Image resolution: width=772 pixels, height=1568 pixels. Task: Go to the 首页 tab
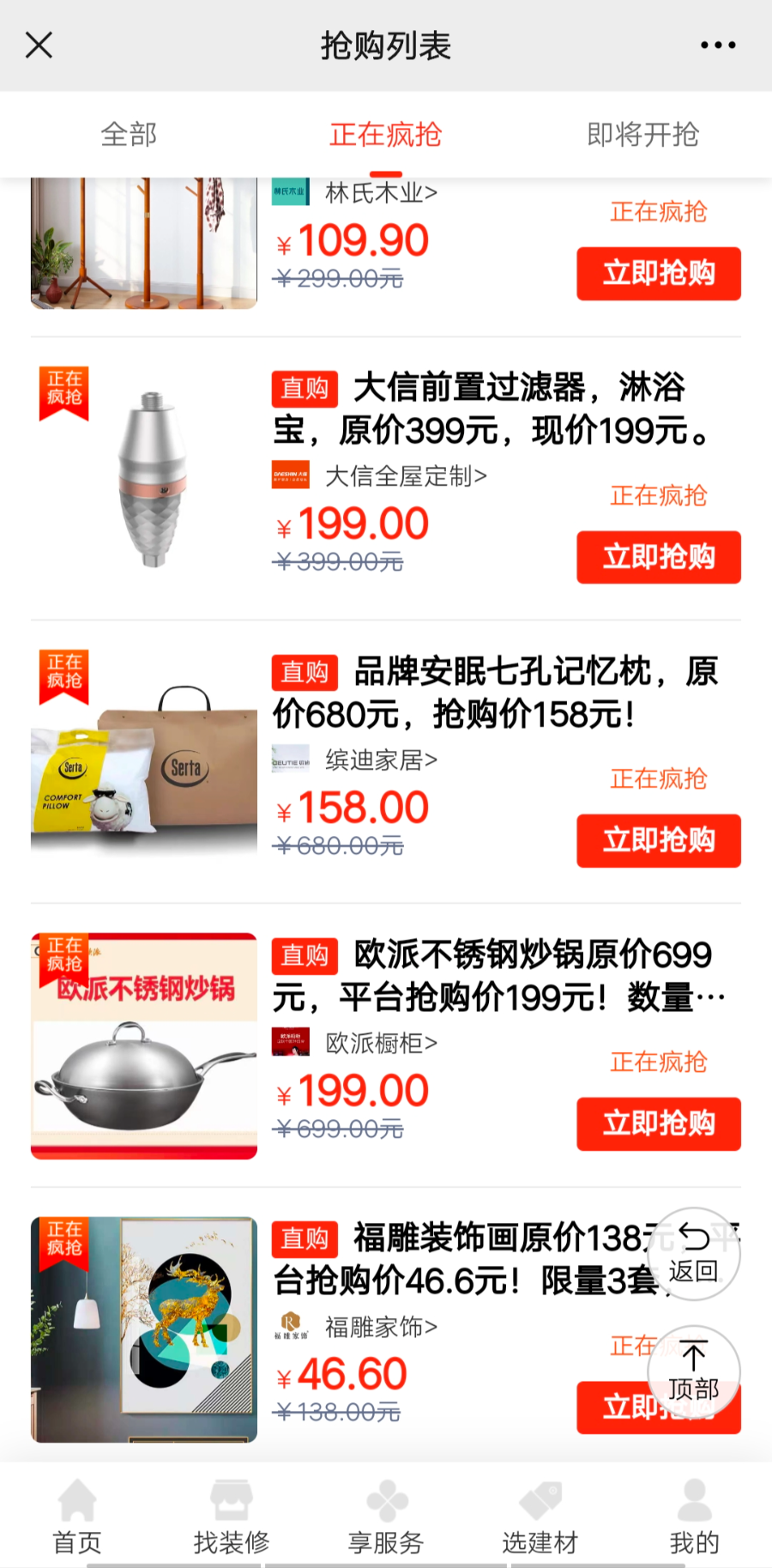[x=77, y=1517]
